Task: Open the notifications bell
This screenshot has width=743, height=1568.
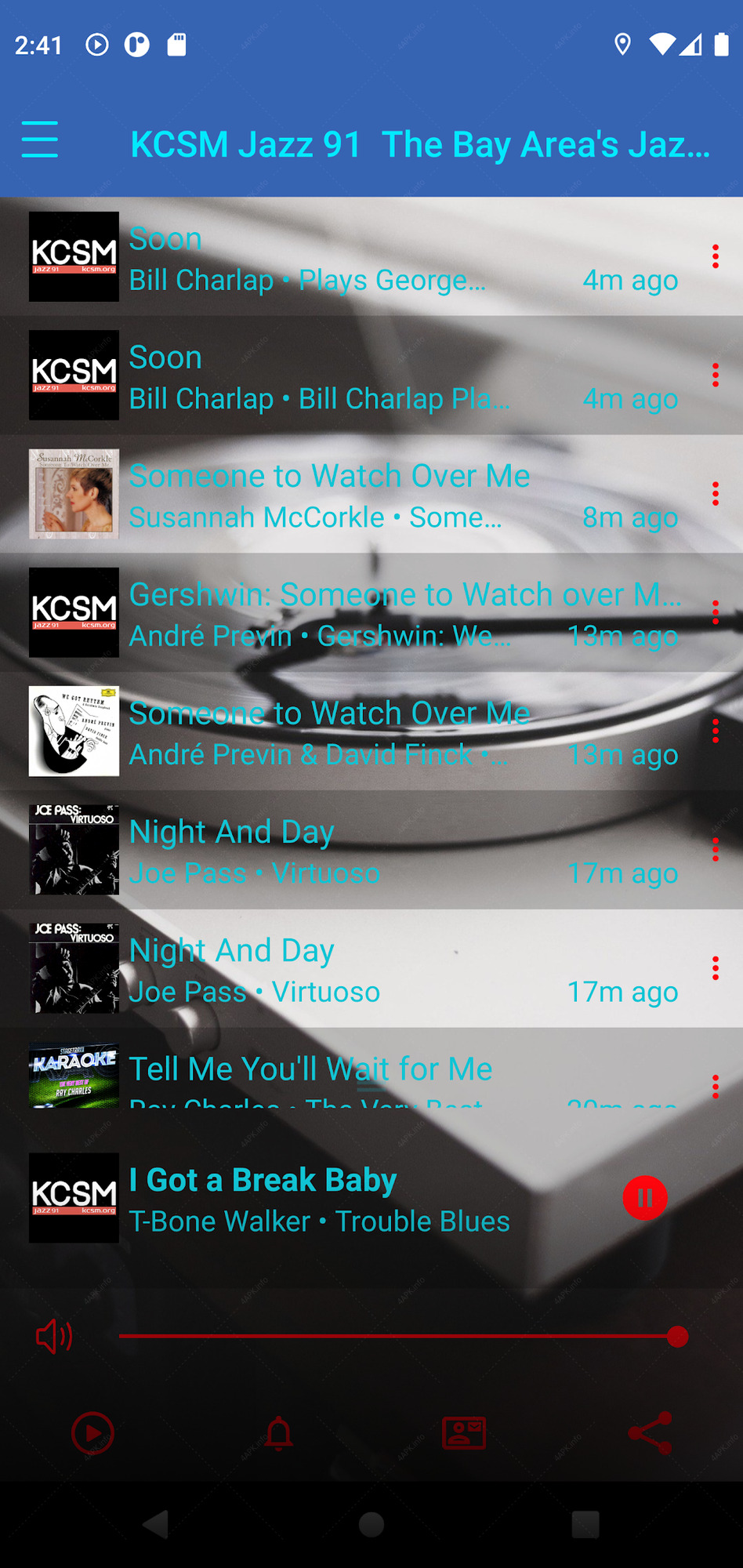Action: [x=278, y=1434]
